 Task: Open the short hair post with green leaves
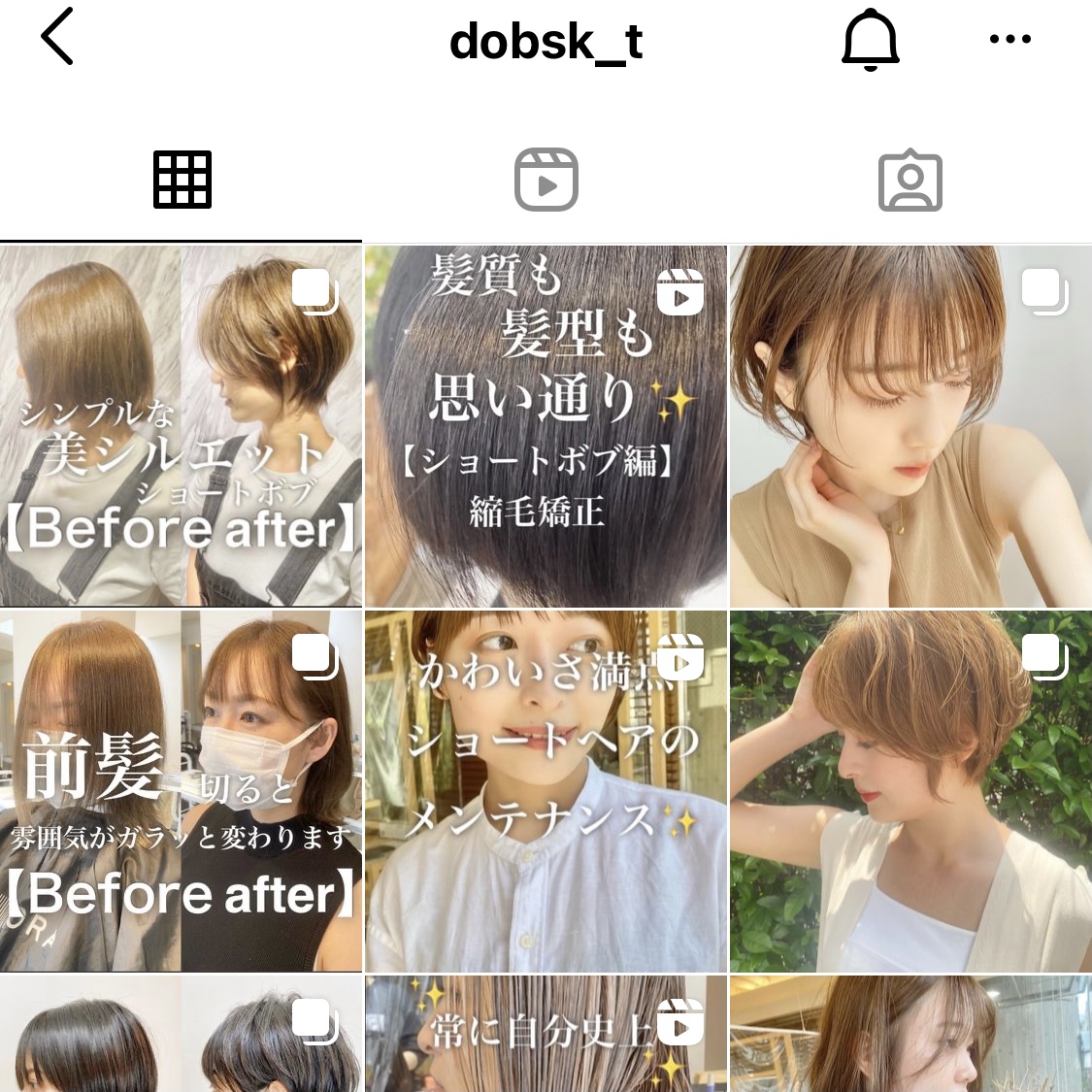point(910,791)
